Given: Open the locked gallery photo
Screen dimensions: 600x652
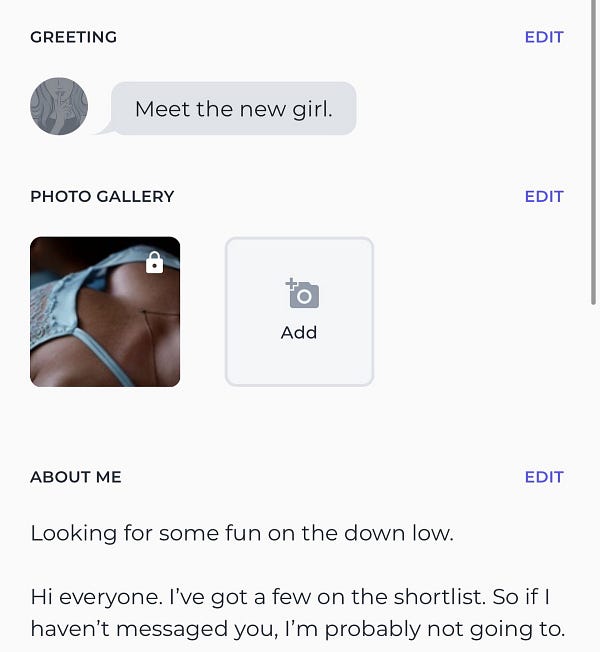Looking at the screenshot, I should click(105, 312).
